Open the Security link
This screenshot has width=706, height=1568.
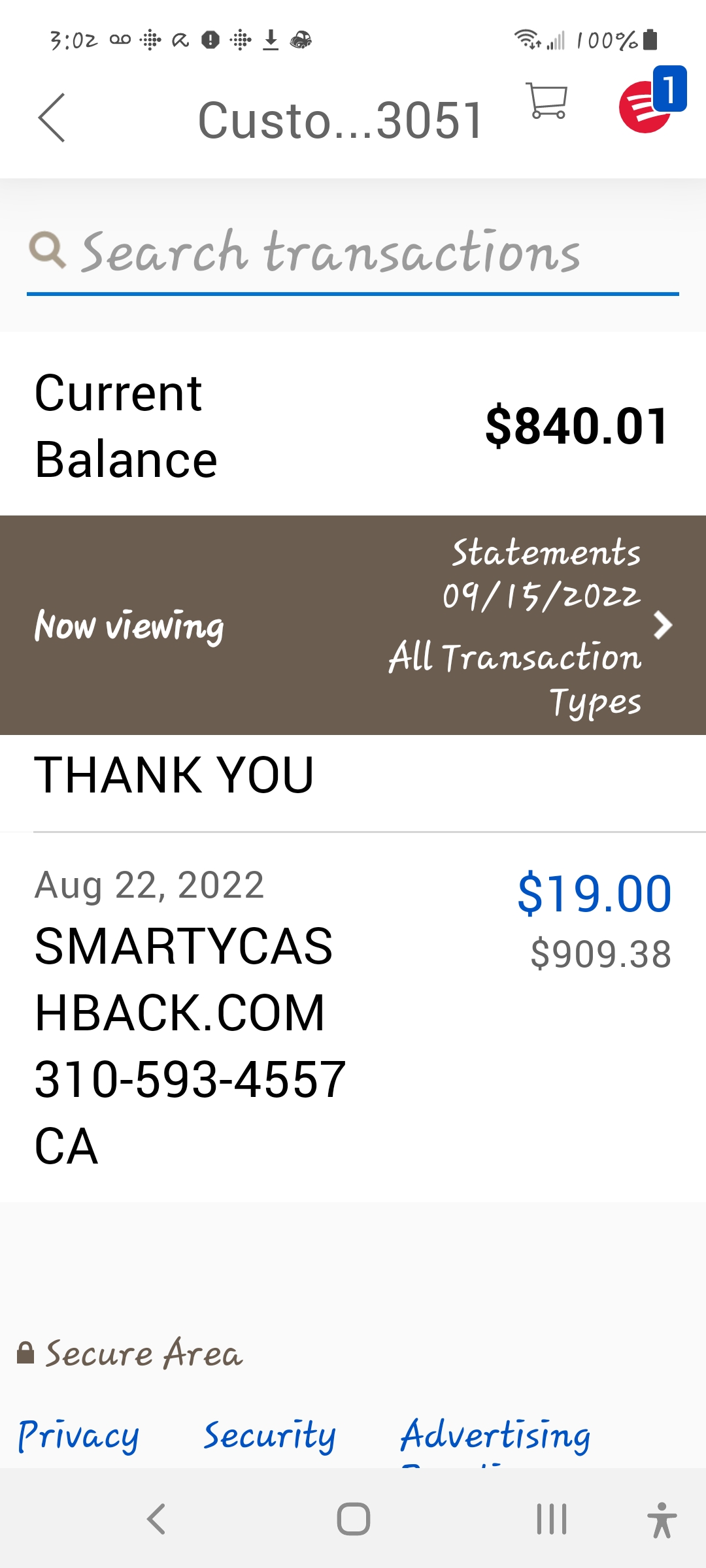coord(269,1435)
